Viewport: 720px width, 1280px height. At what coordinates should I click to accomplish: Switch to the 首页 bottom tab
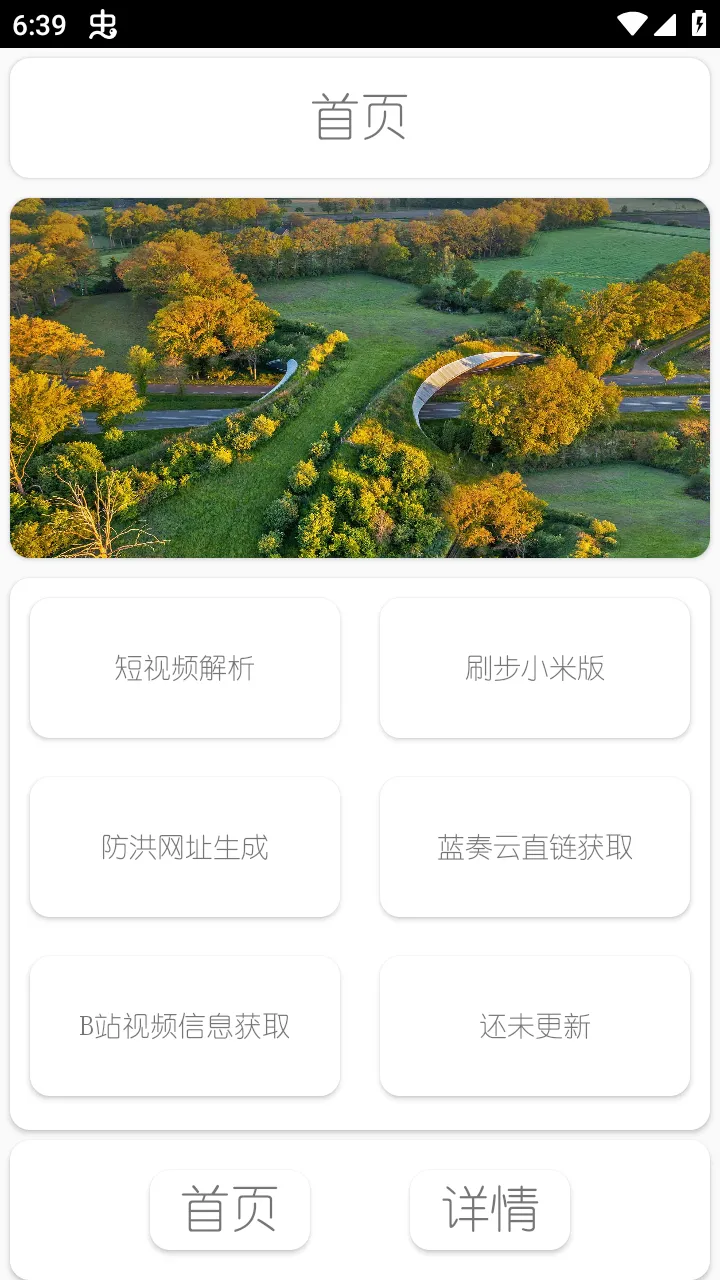[x=230, y=1209]
